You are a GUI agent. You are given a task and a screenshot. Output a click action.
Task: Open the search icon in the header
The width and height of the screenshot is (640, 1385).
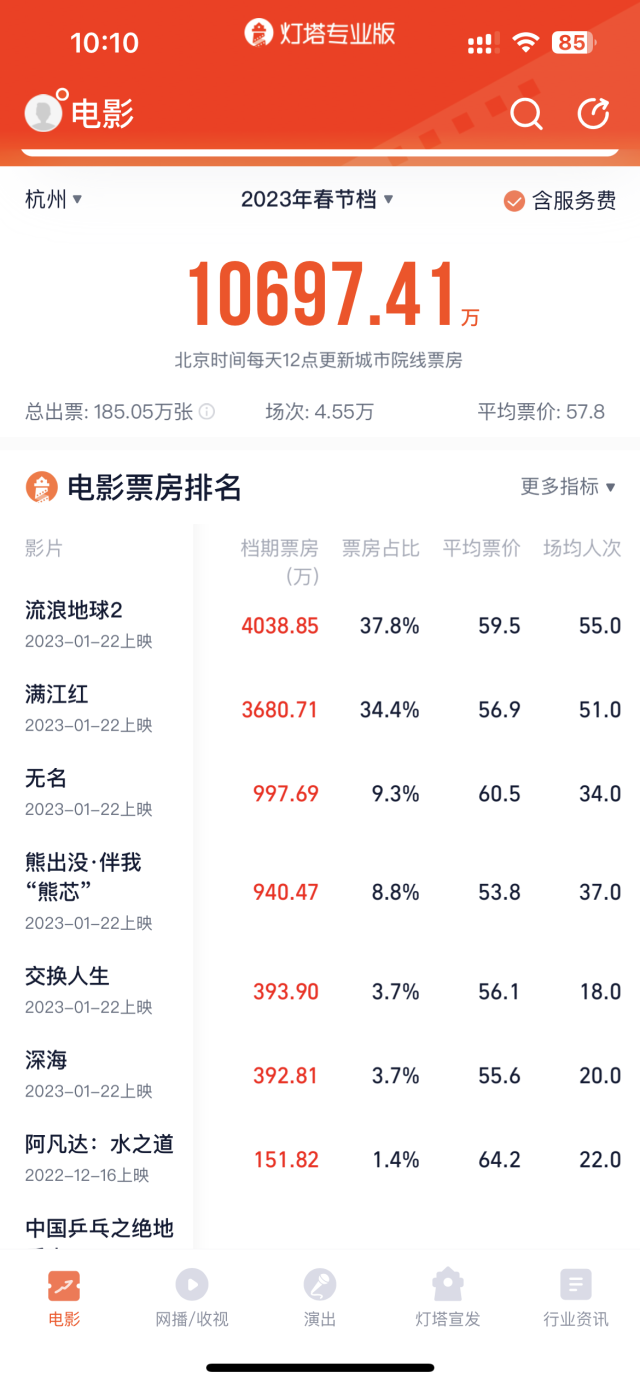click(x=527, y=114)
